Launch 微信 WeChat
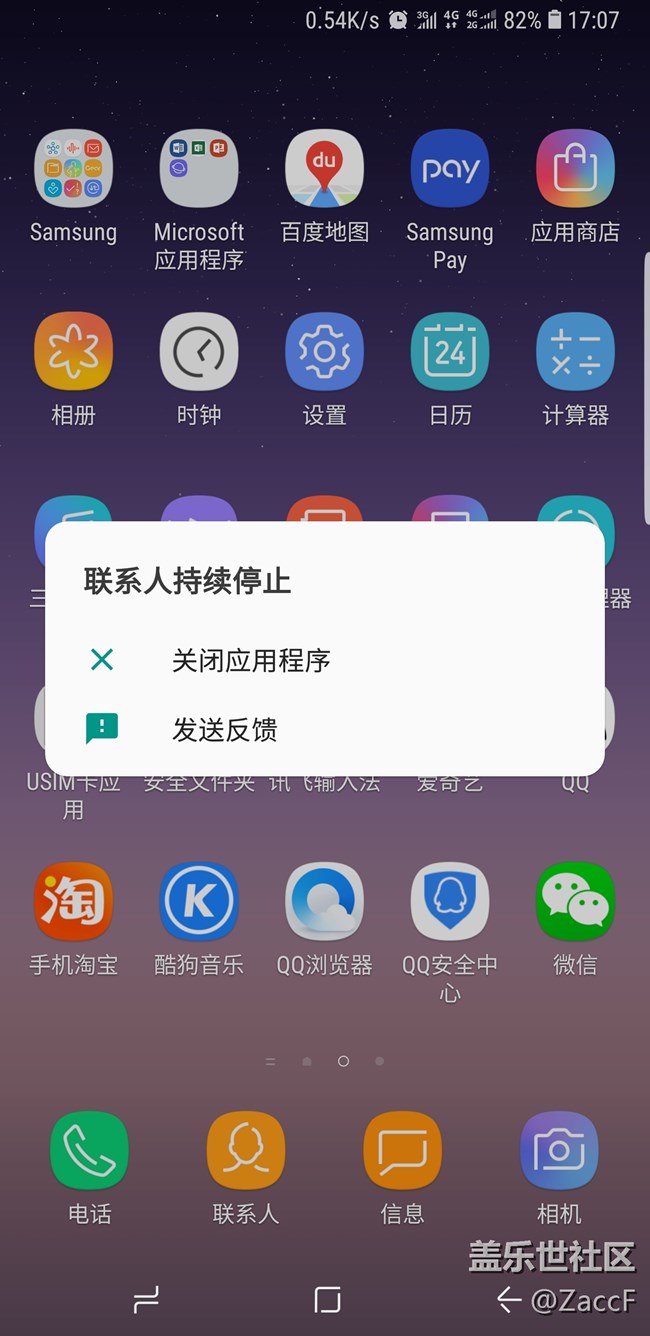Image resolution: width=650 pixels, height=1336 pixels. (575, 902)
